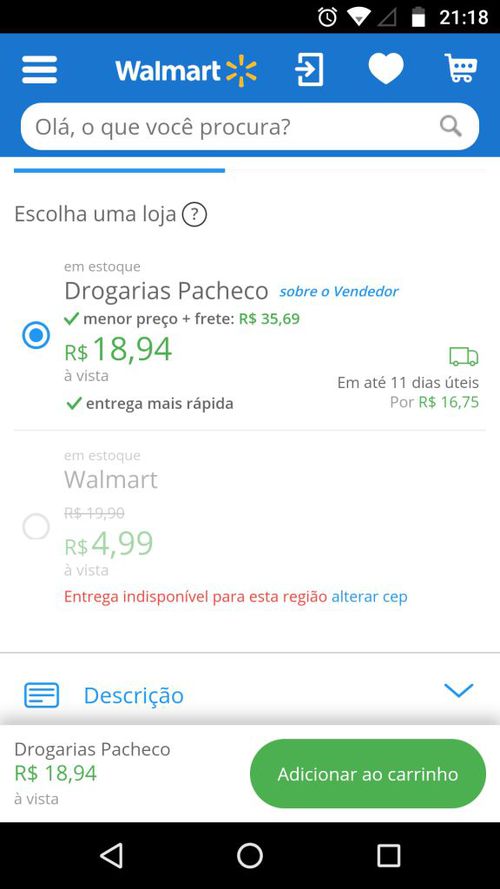500x889 pixels.
Task: Expand the Descrição section
Action: coord(250,695)
